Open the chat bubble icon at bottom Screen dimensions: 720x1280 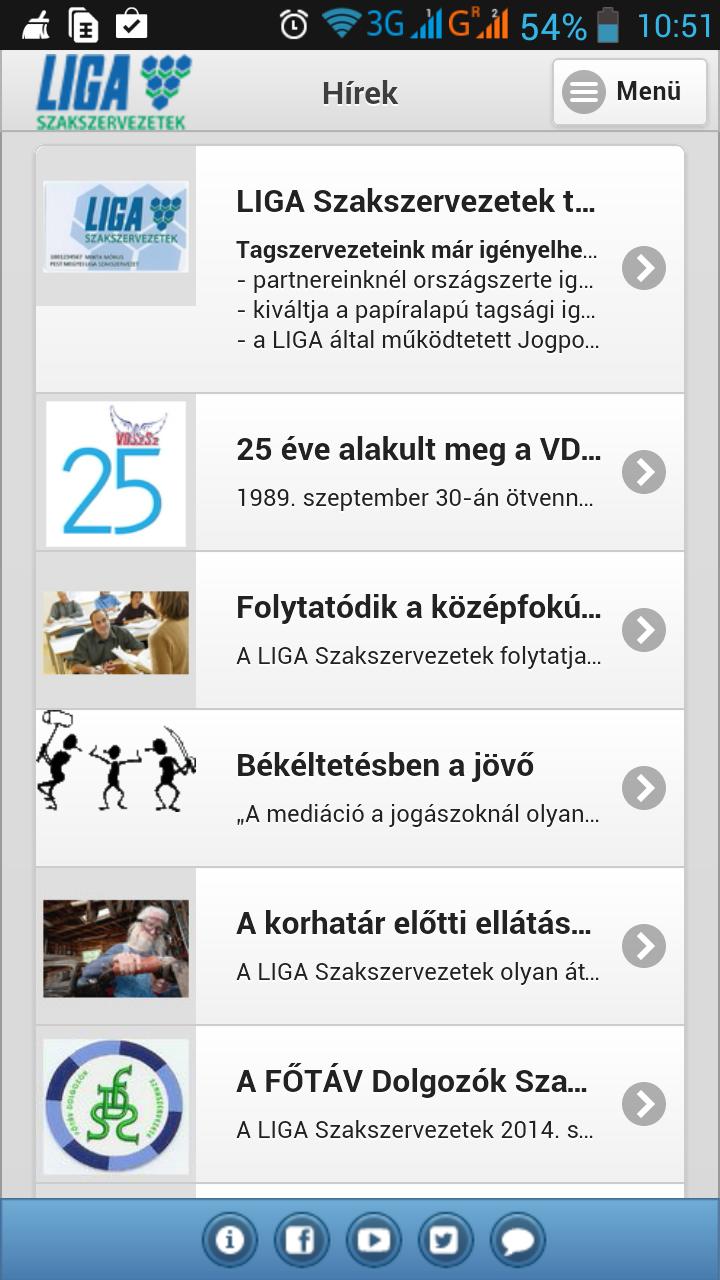click(x=517, y=1238)
